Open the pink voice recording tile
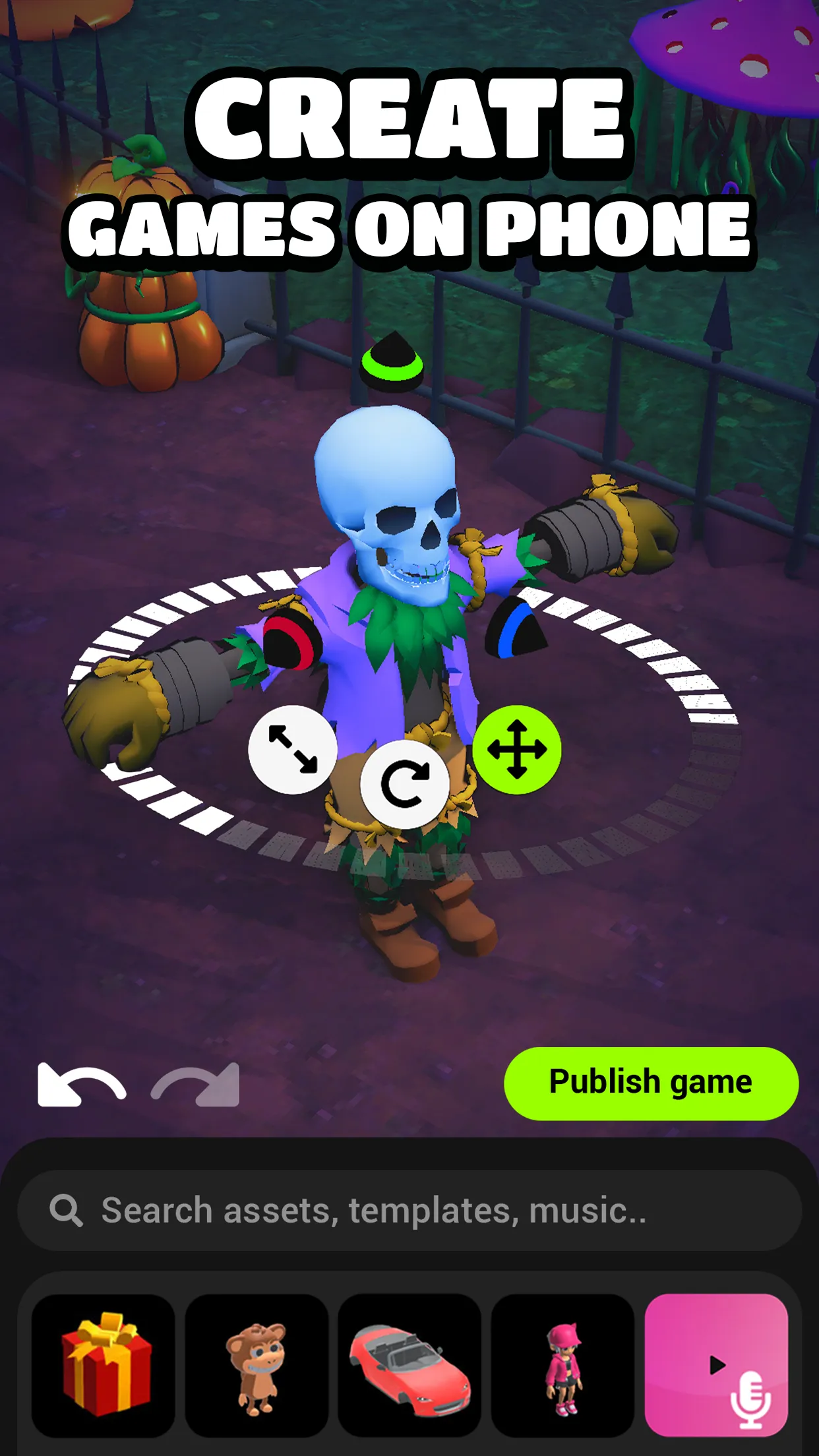 [x=716, y=1365]
